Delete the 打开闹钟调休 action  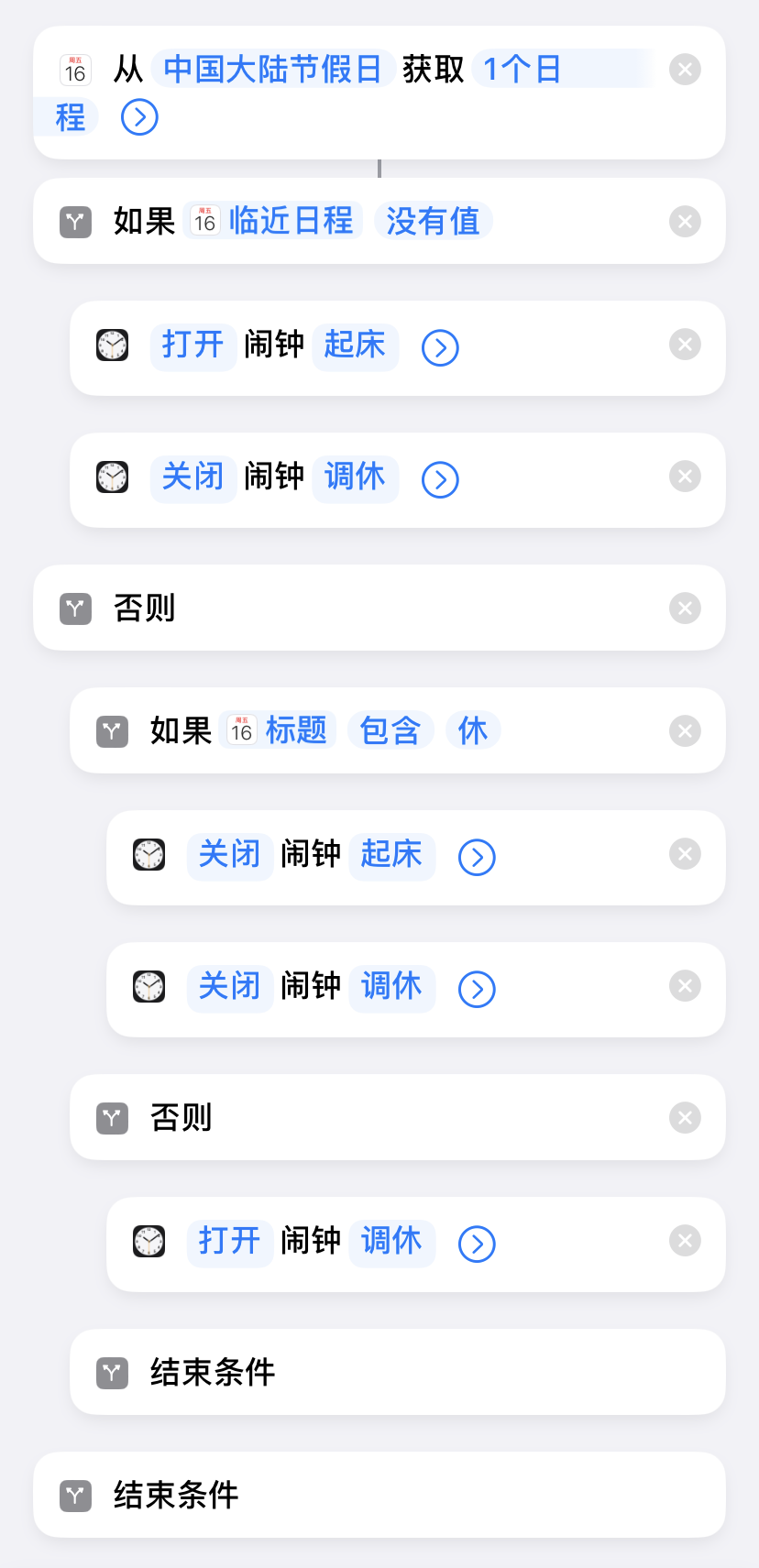pos(685,1241)
